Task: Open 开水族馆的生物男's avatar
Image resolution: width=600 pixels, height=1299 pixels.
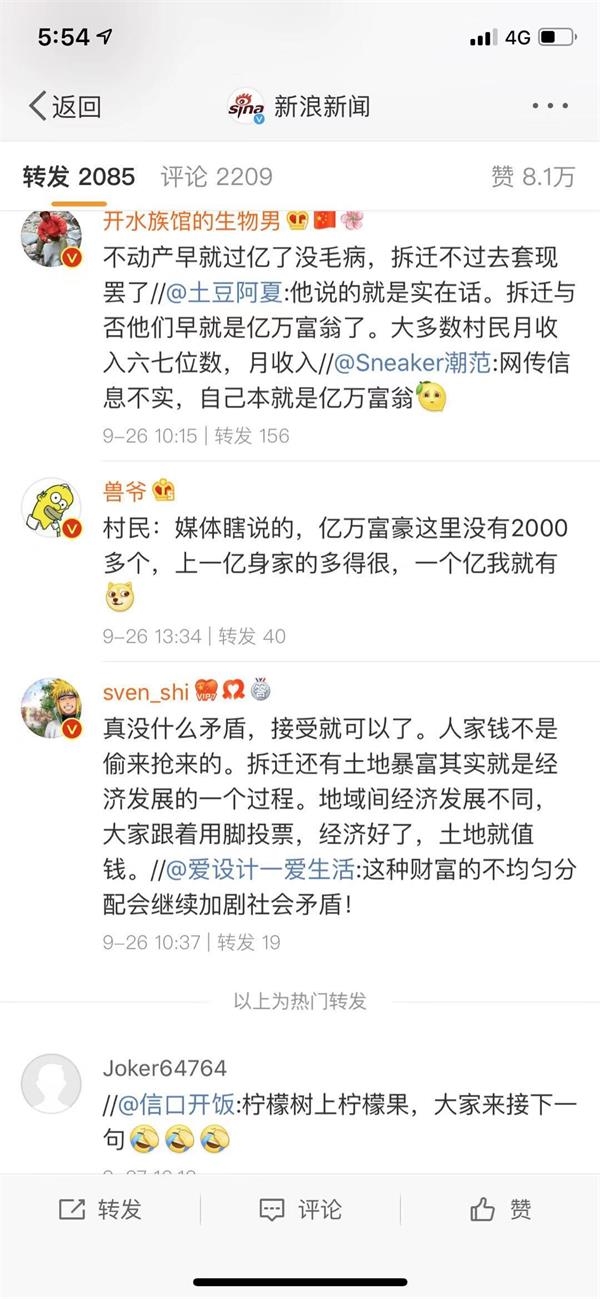Action: [x=51, y=241]
